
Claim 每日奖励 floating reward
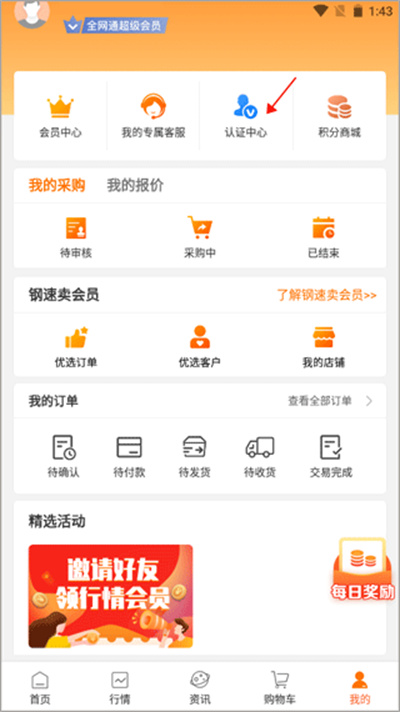click(363, 570)
